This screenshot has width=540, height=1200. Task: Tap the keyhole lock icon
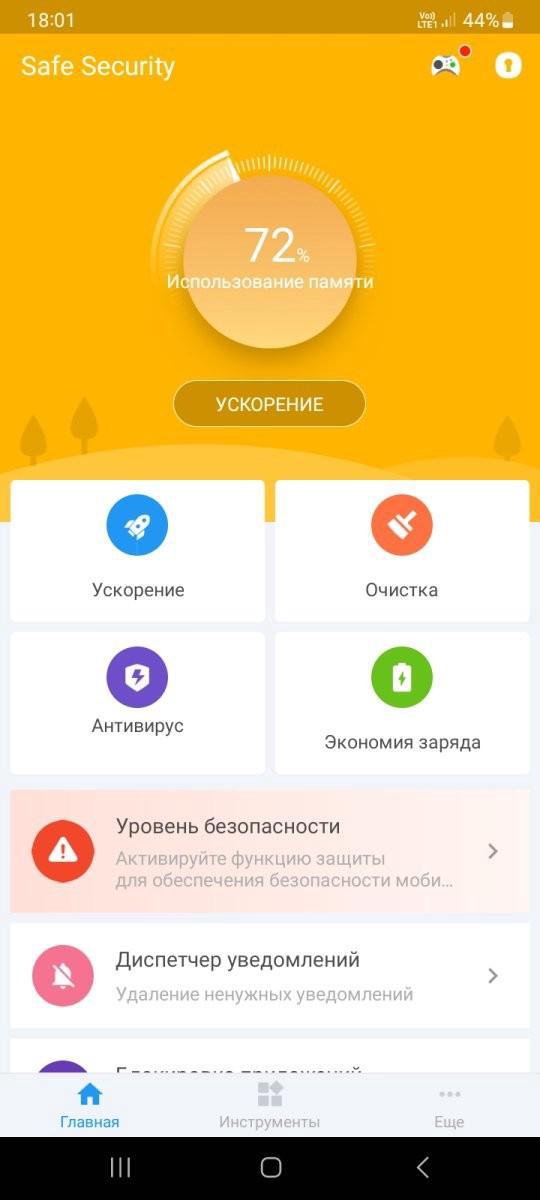[508, 66]
